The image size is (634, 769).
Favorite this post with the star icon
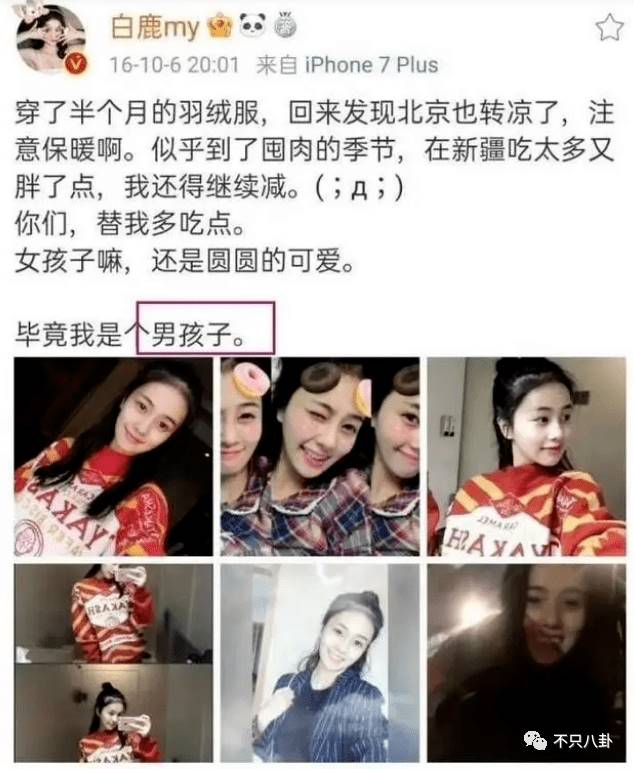[x=609, y=27]
